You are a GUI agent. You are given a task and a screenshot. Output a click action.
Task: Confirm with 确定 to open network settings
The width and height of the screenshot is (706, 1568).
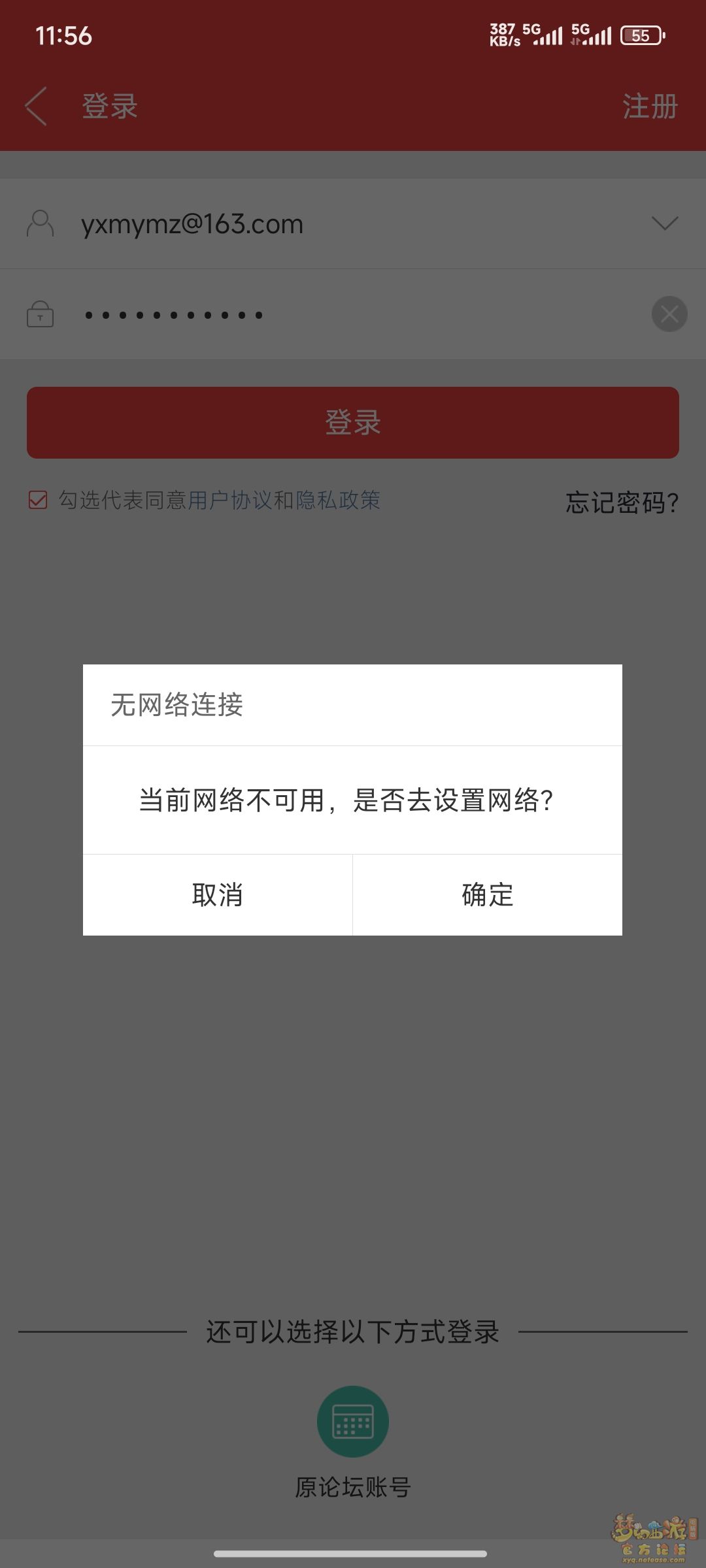[x=488, y=894]
